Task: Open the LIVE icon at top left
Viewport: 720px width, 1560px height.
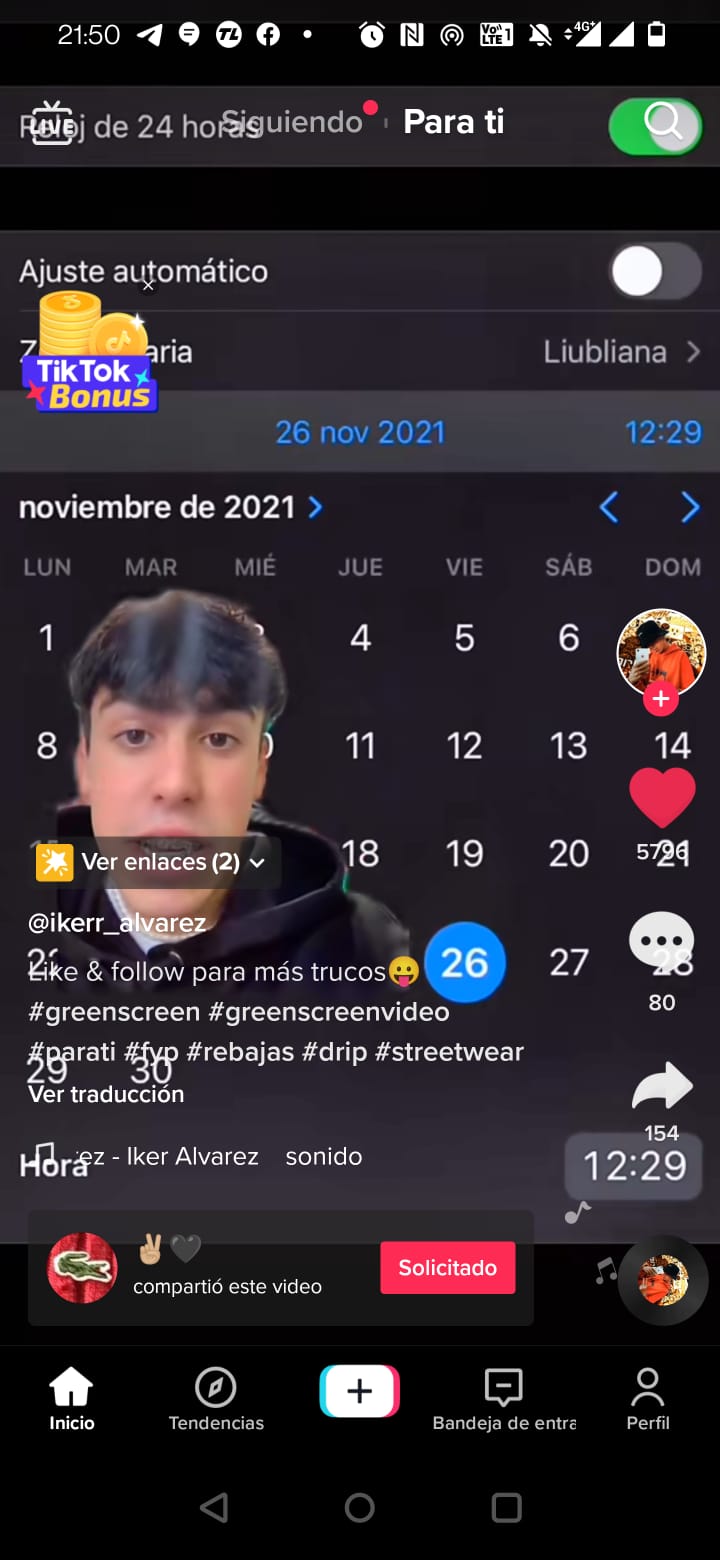Action: (x=52, y=124)
